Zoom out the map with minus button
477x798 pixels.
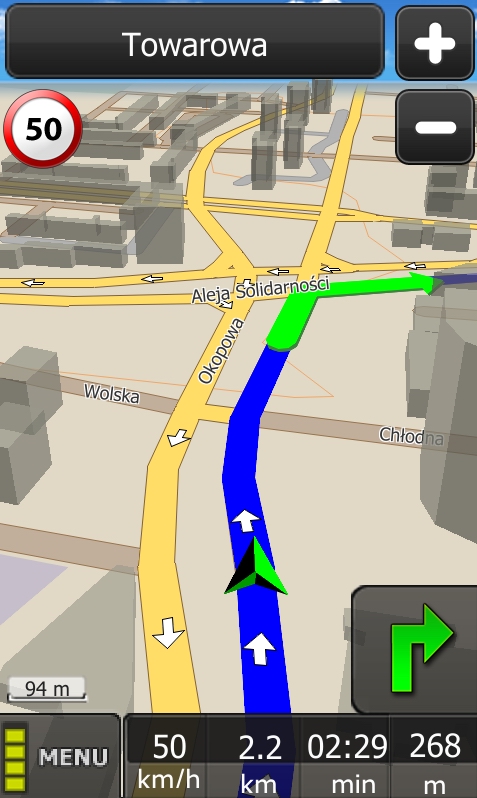pyautogui.click(x=435, y=127)
